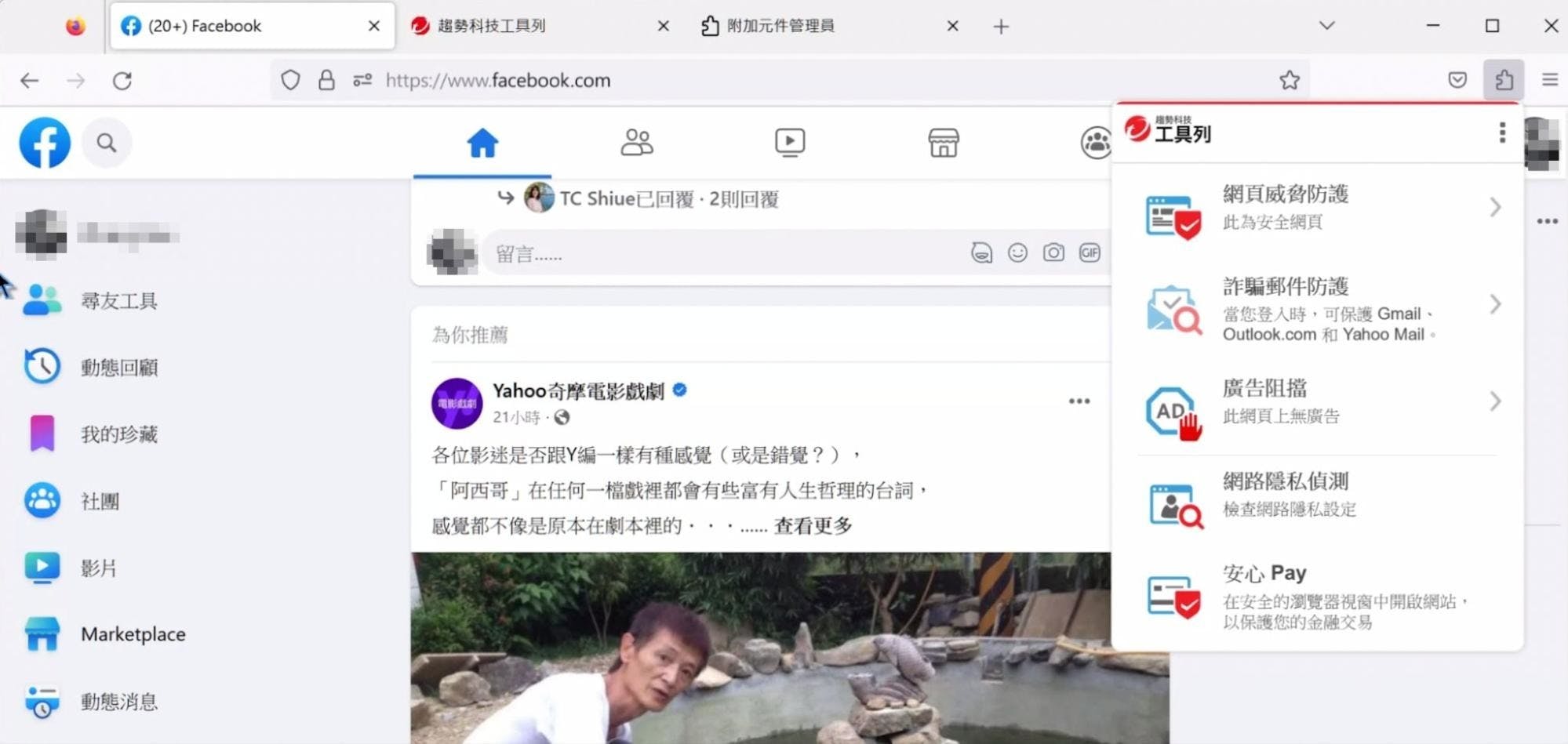This screenshot has width=1568, height=744.
Task: Switch to the Friends tab
Action: [636, 143]
